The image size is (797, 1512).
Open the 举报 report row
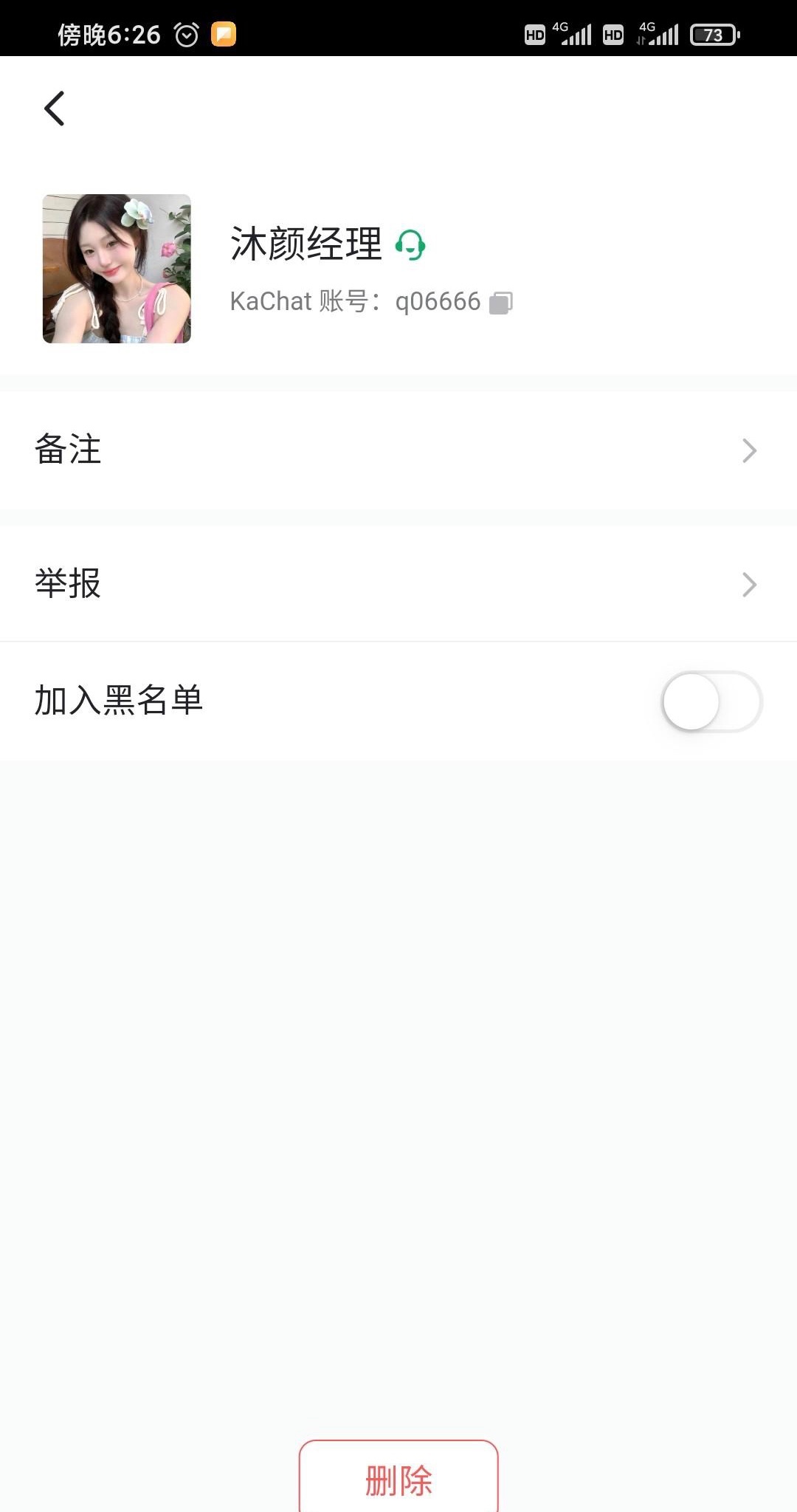pyautogui.click(x=398, y=584)
